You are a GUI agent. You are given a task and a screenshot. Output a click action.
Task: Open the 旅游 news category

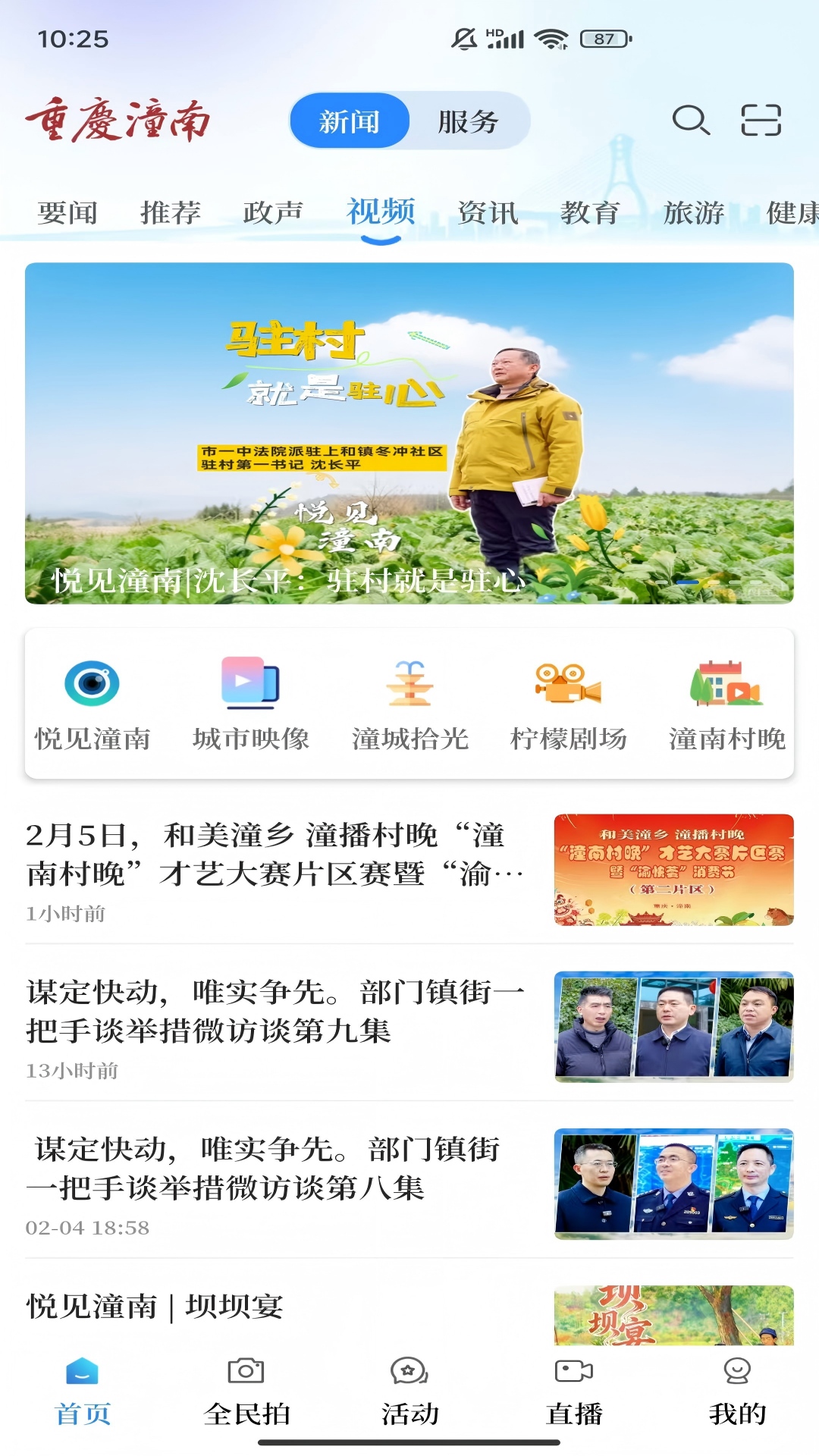point(694,212)
